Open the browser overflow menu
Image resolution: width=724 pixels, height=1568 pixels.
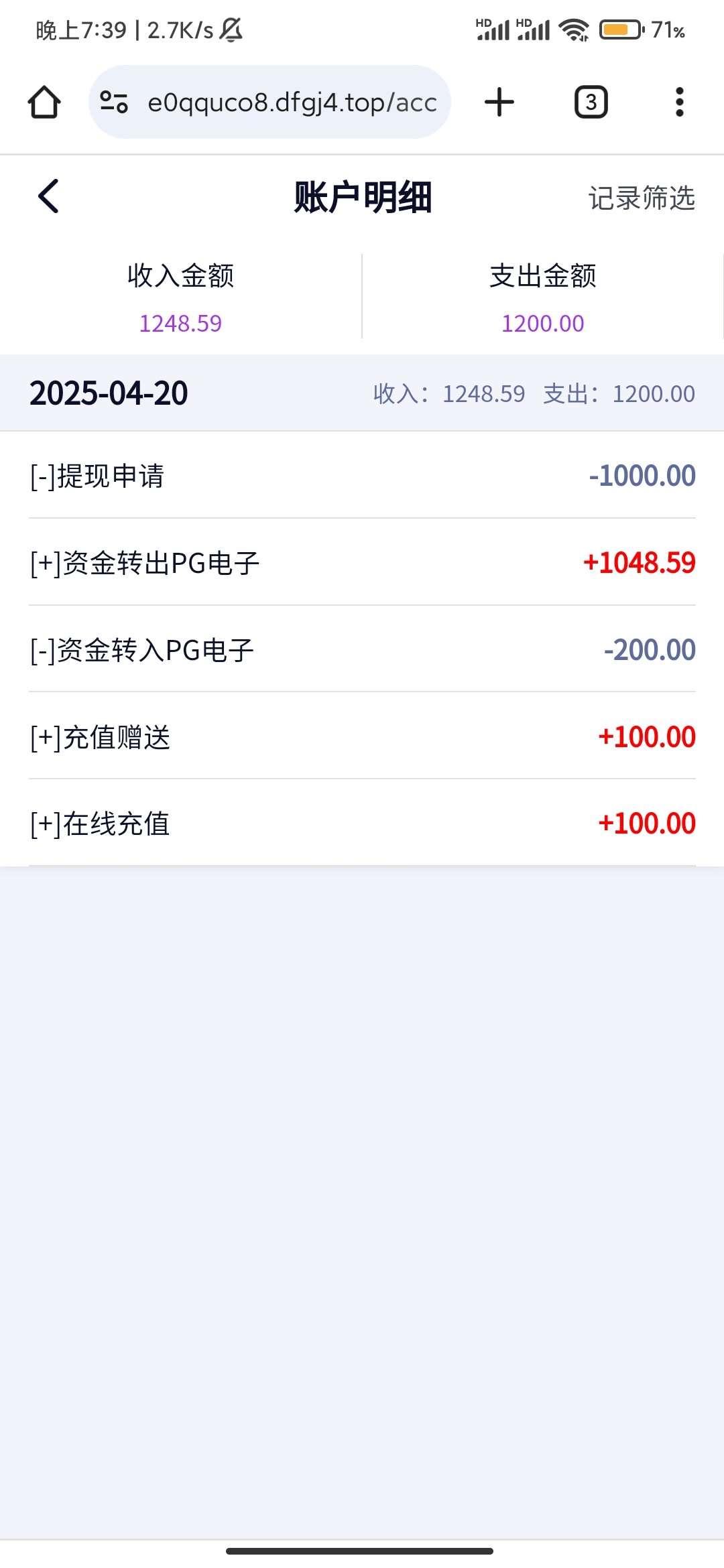680,103
